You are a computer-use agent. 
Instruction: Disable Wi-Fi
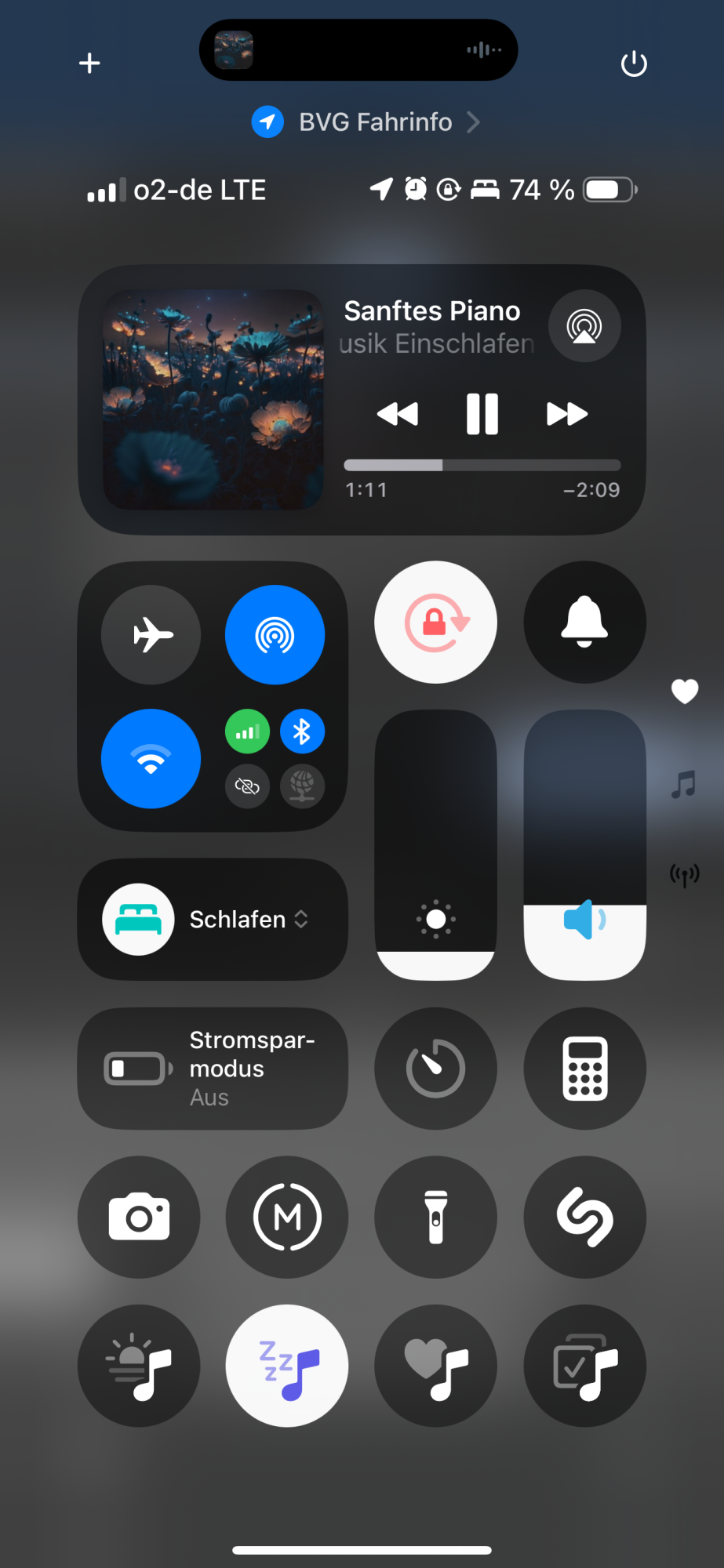tap(151, 759)
